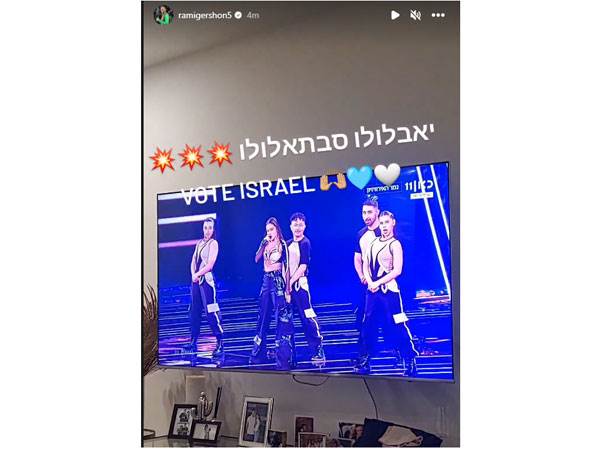Open ramigershon5's profile from the username
Image resolution: width=600 pixels, height=450 pixels.
click(203, 15)
